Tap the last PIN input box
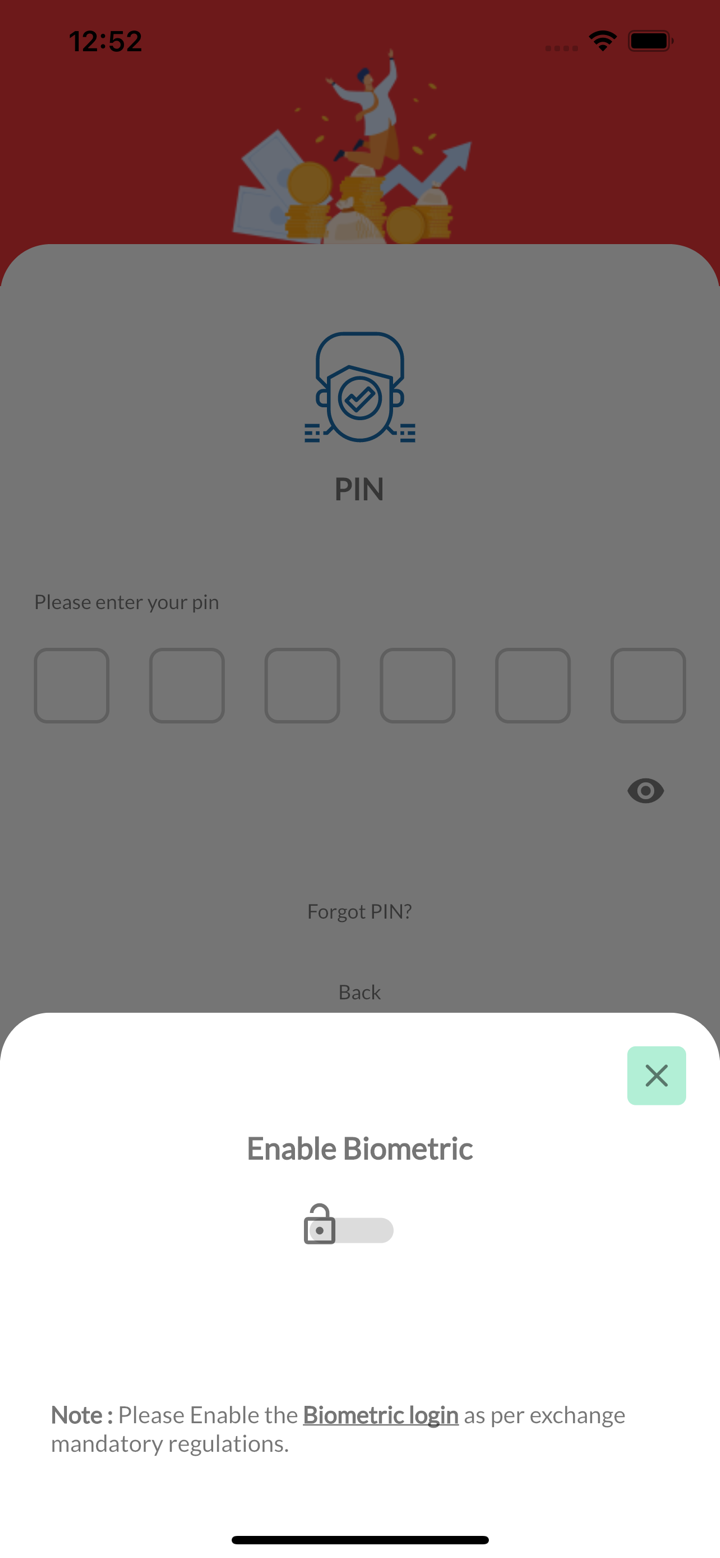 648,685
